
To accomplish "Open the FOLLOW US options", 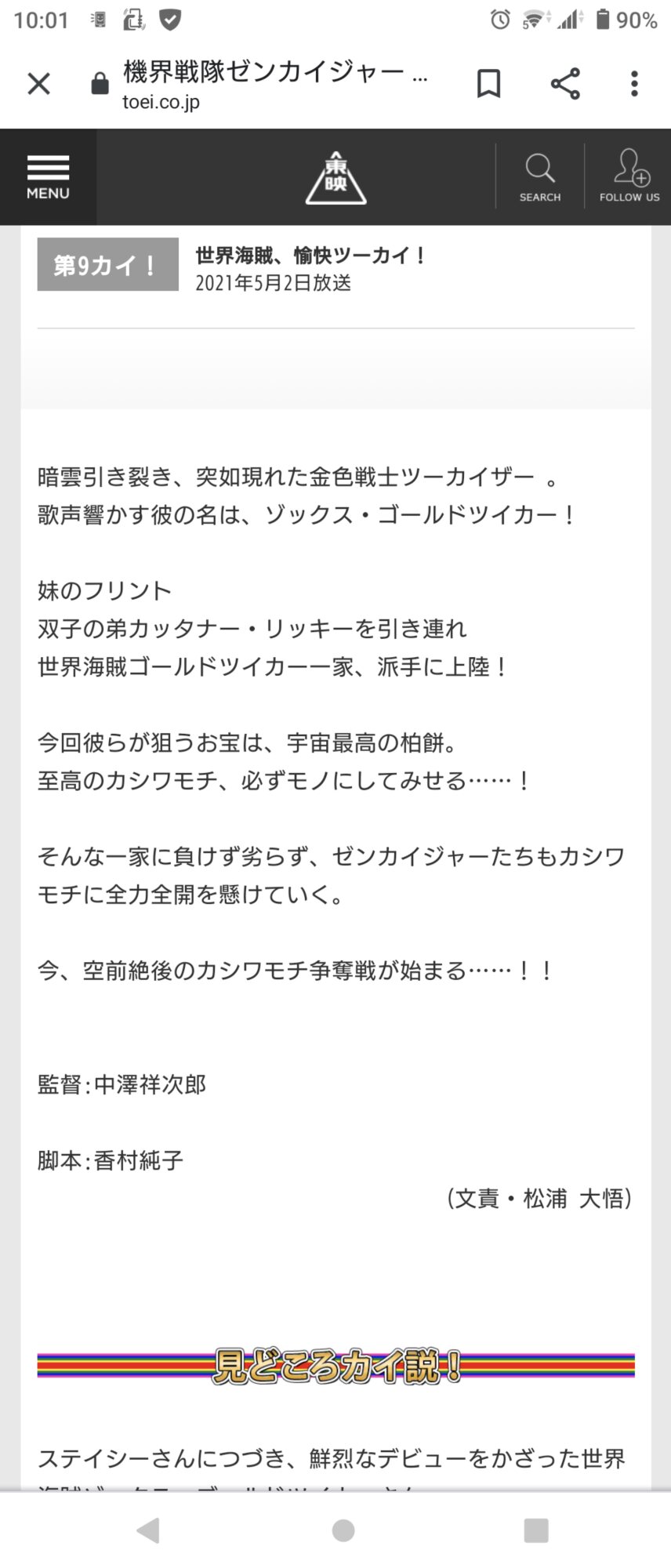I will [629, 177].
